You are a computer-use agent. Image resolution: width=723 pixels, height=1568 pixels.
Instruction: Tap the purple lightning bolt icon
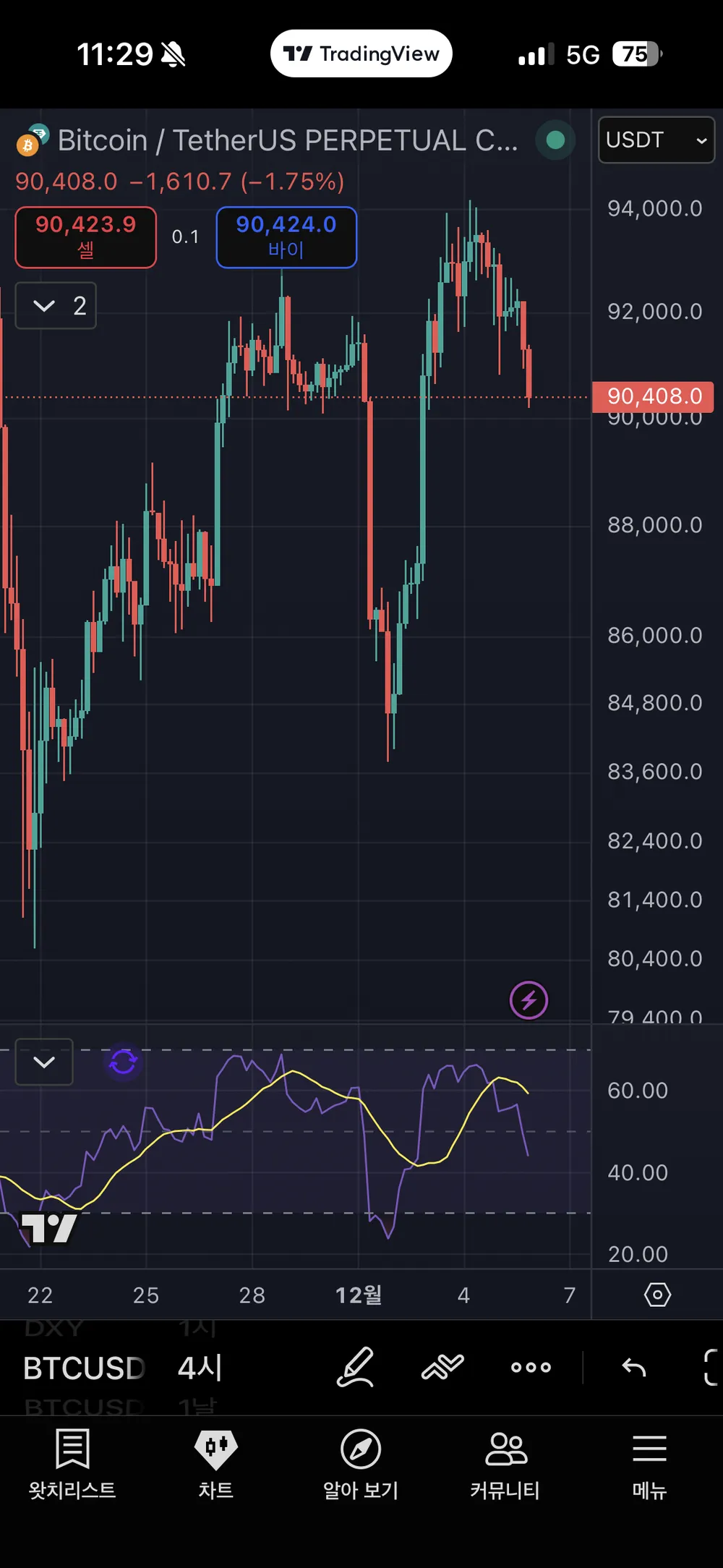pos(529,1000)
